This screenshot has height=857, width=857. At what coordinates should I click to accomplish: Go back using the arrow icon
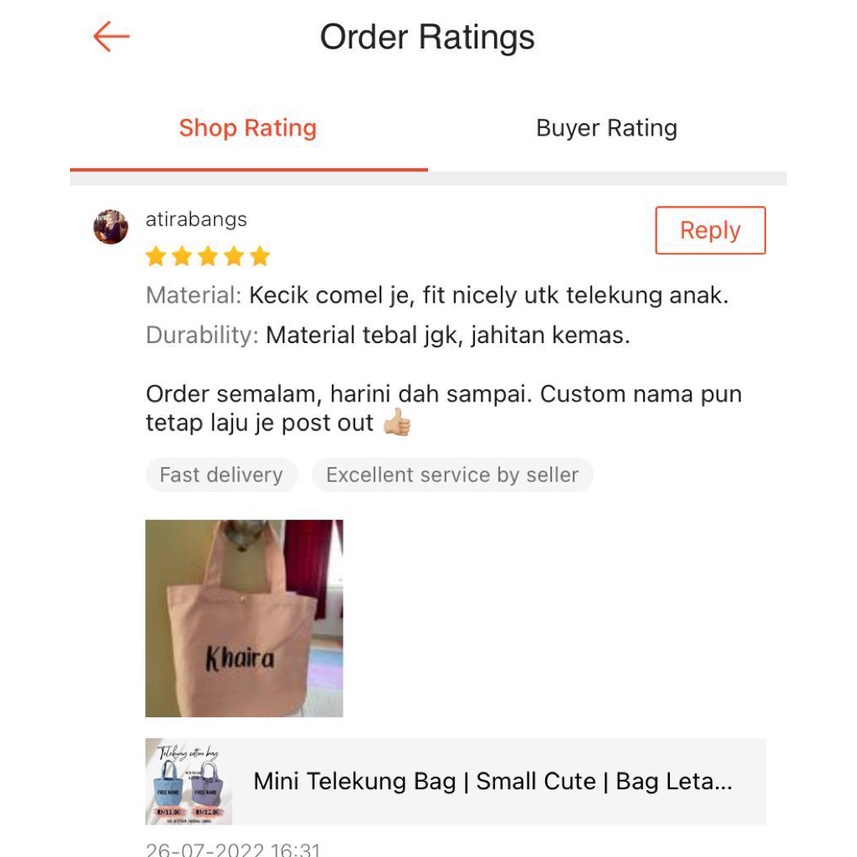coord(111,38)
